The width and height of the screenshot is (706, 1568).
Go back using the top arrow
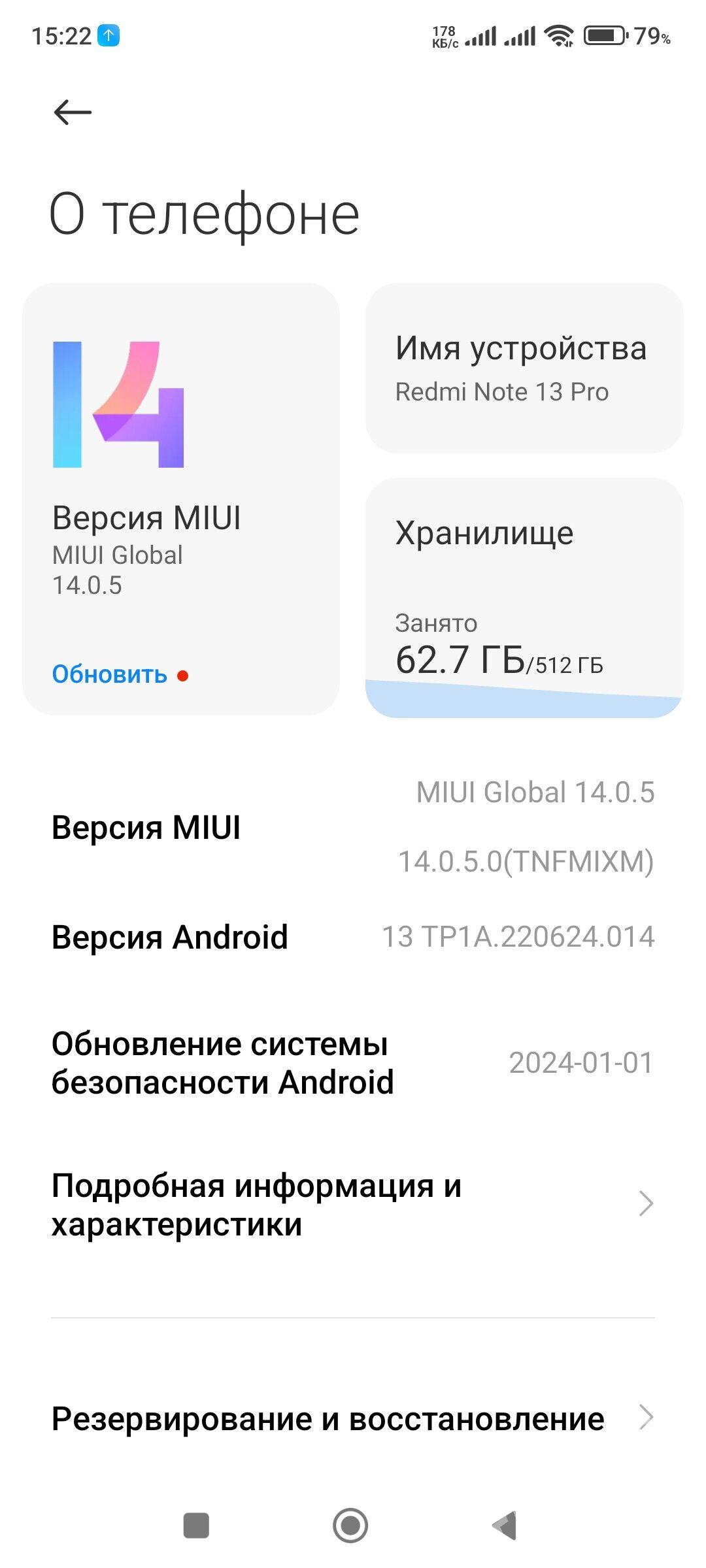coord(72,112)
